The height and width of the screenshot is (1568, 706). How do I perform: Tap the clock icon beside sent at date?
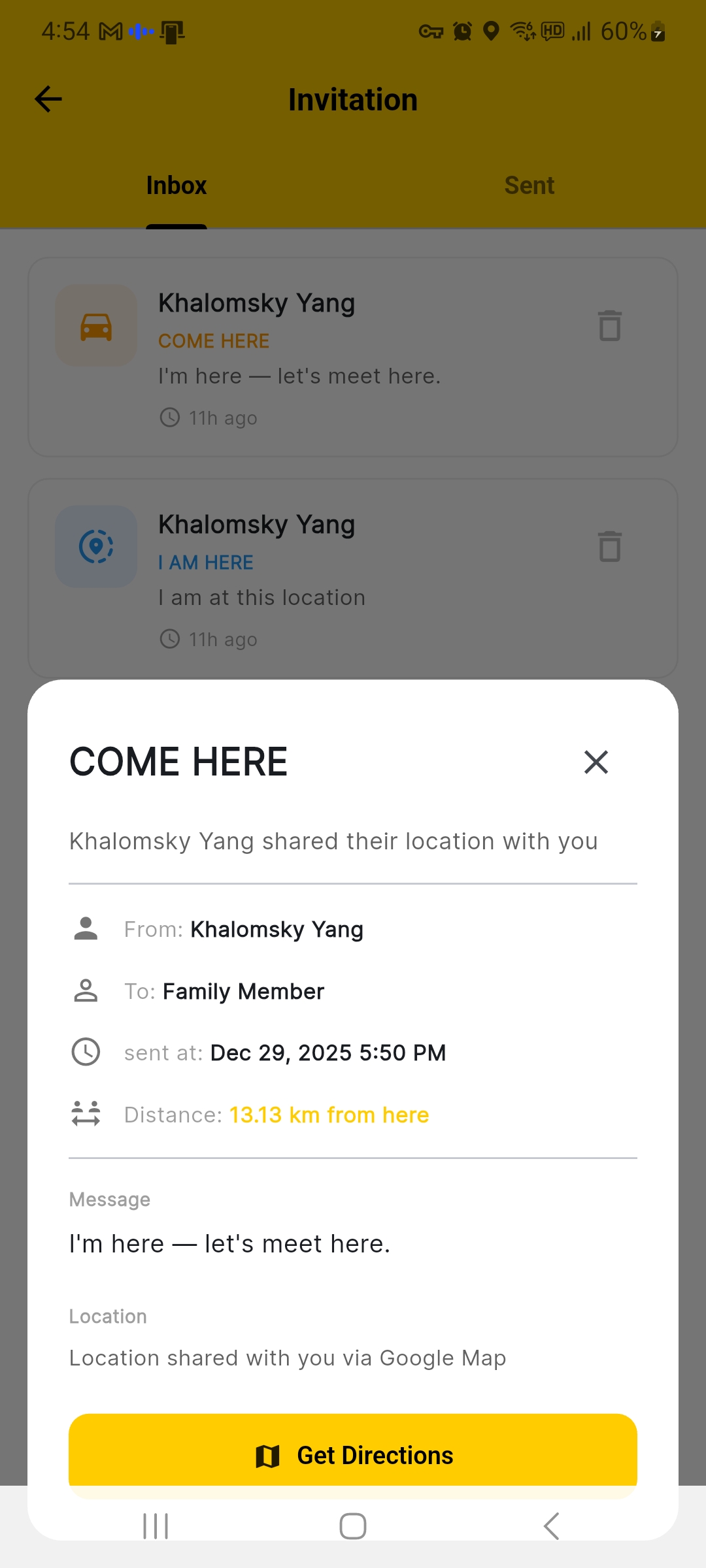[85, 1052]
